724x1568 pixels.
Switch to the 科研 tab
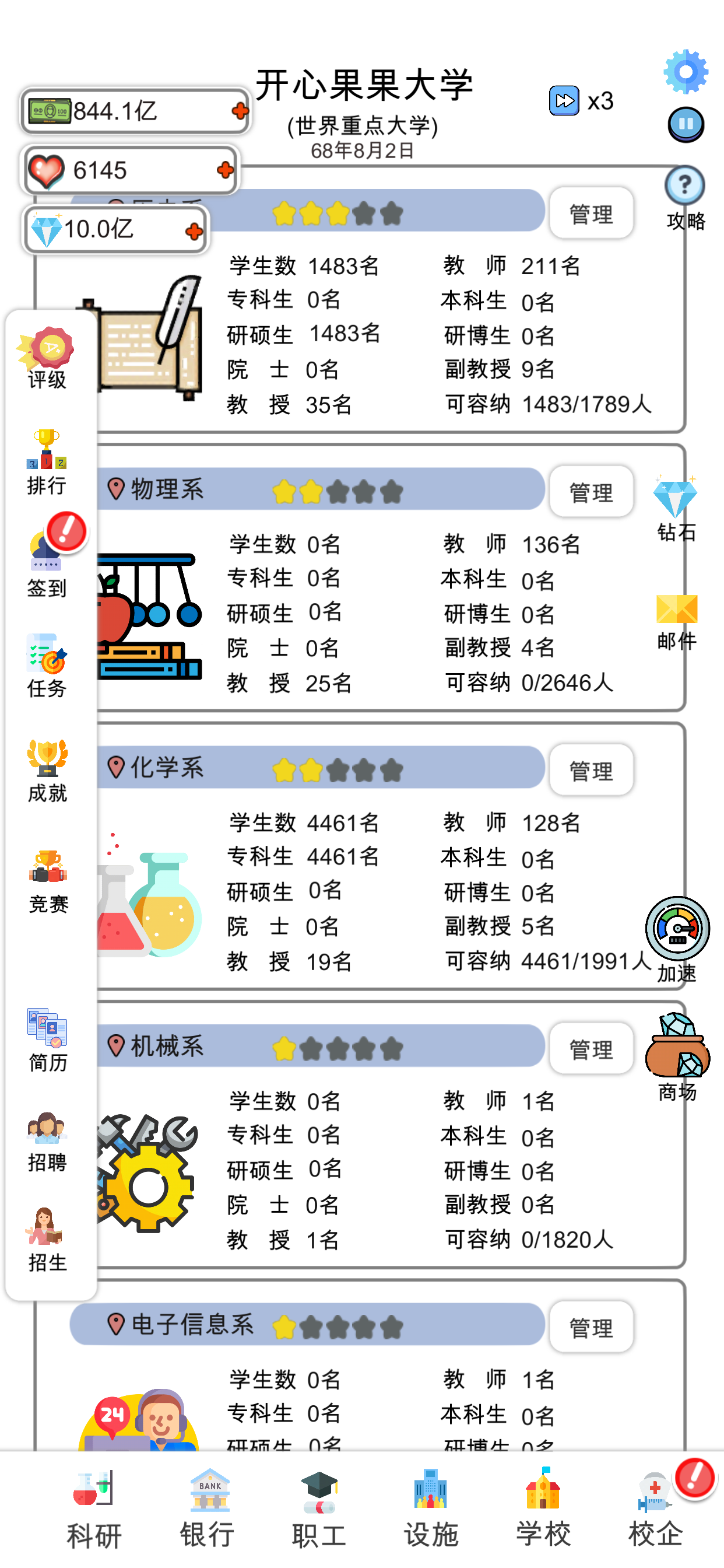coord(94,1508)
